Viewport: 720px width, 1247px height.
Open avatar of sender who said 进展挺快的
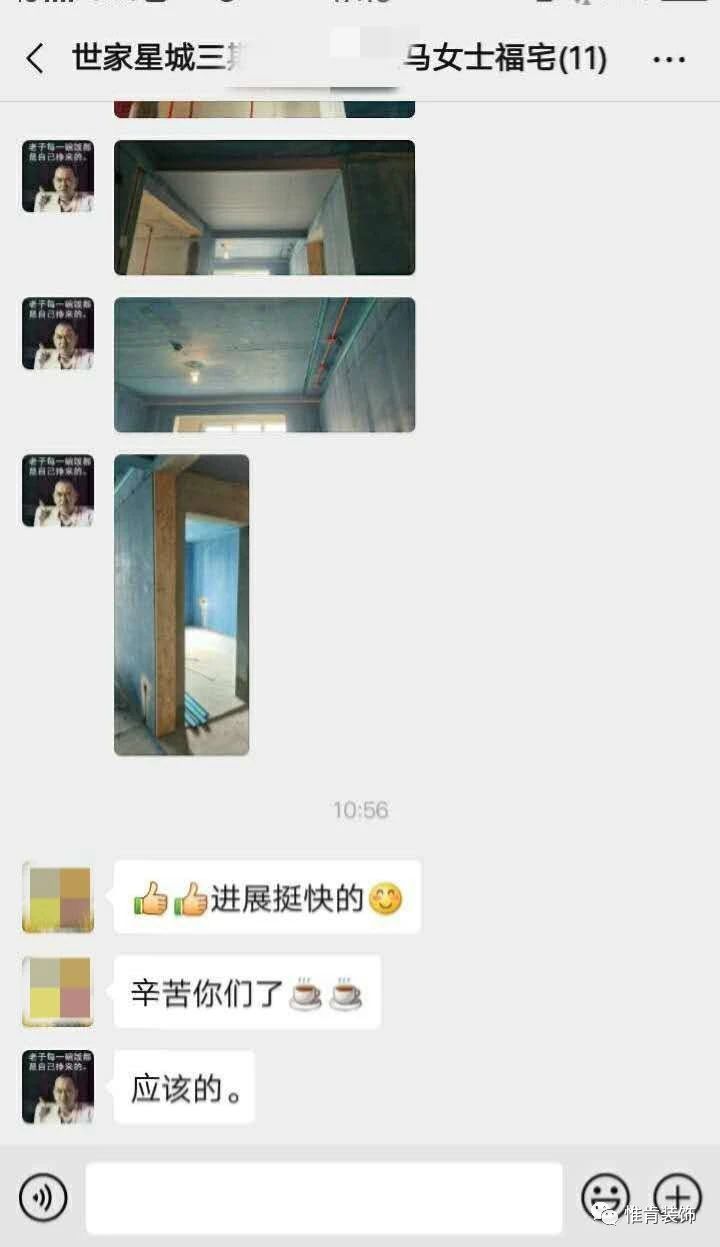pyautogui.click(x=58, y=897)
